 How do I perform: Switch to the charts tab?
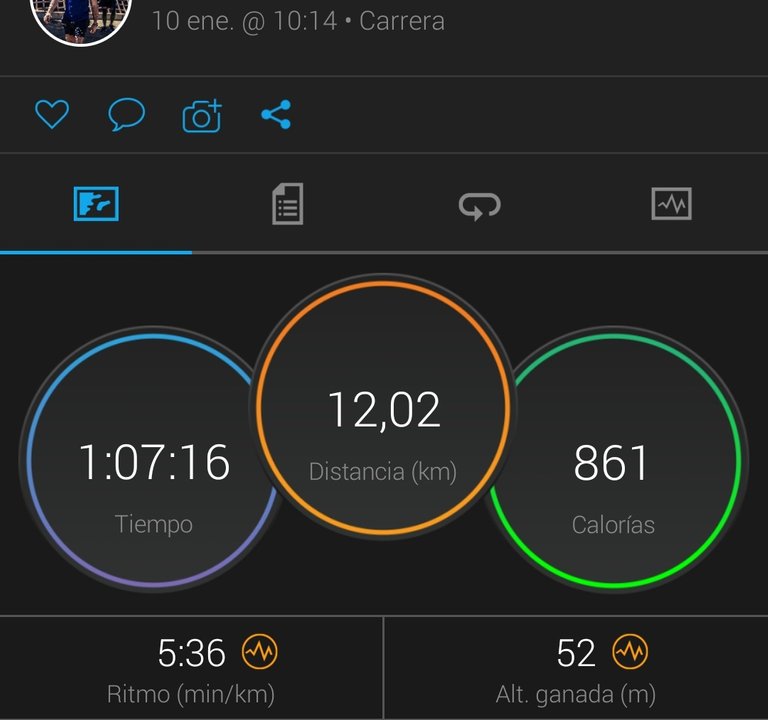coord(671,205)
